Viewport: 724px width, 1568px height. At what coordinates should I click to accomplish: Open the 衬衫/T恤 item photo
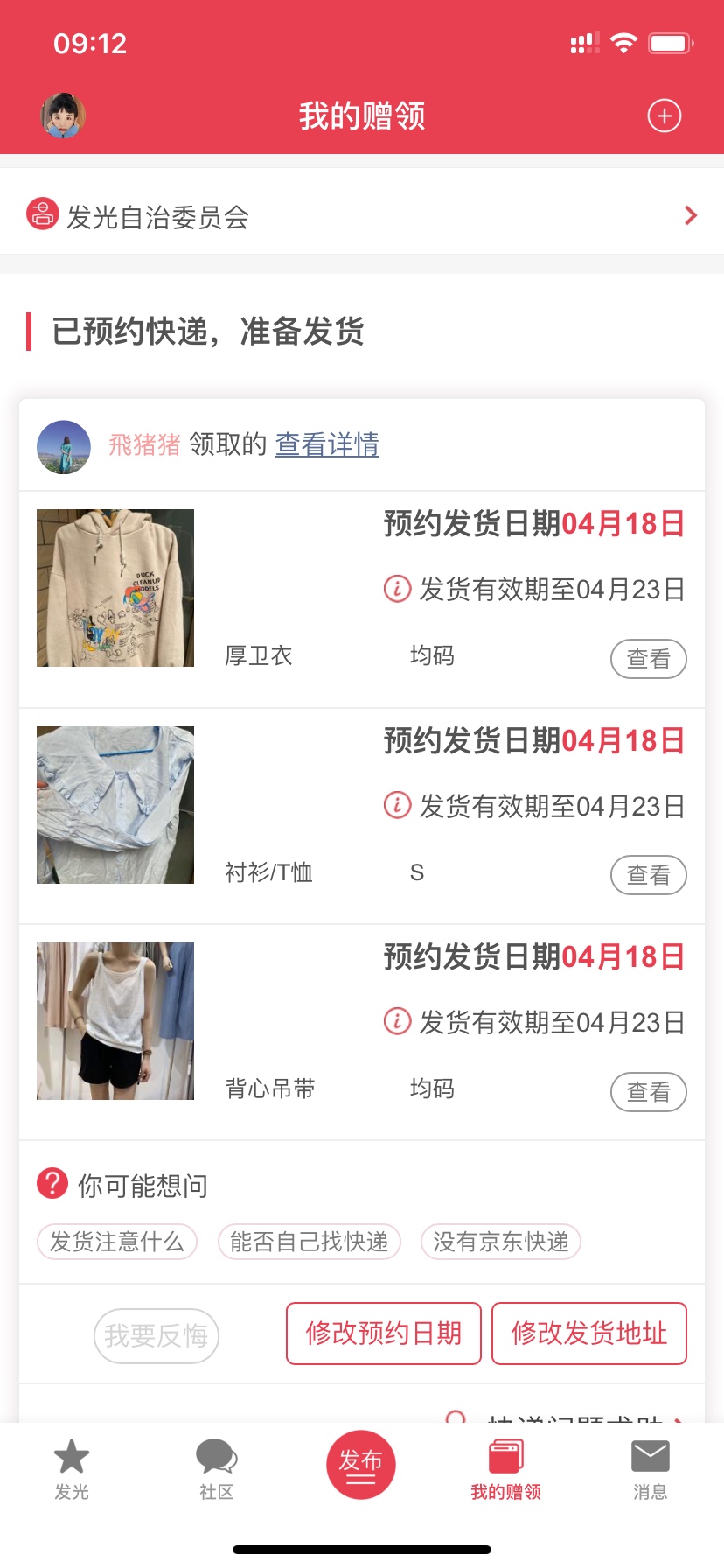pyautogui.click(x=115, y=805)
